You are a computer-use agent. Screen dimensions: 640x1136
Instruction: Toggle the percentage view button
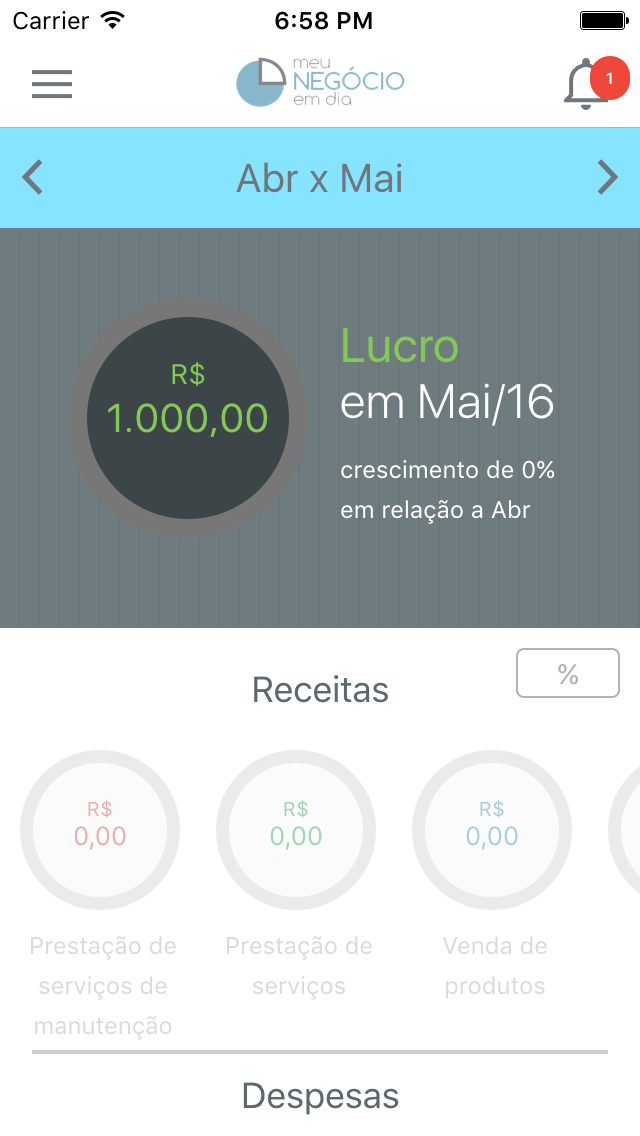(567, 674)
